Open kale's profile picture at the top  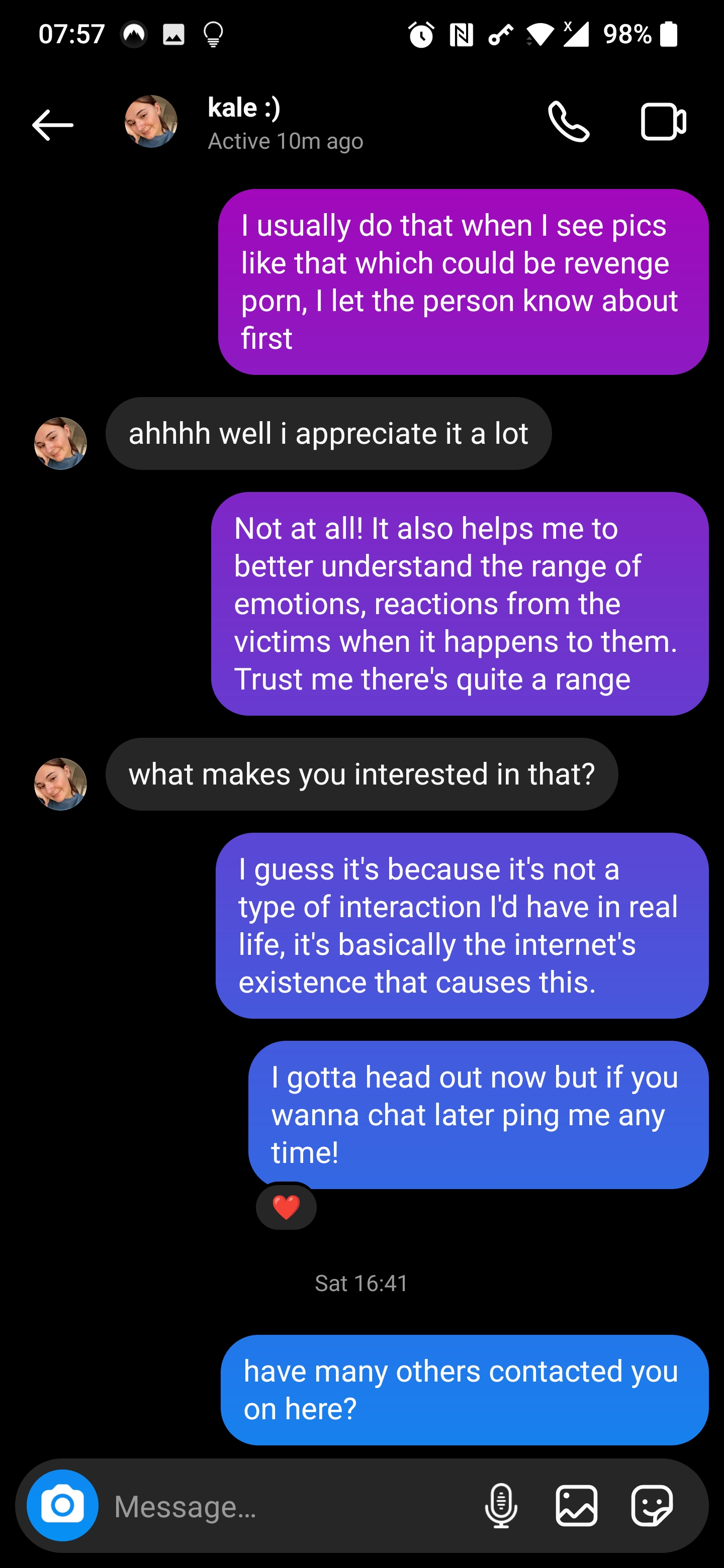click(x=150, y=122)
